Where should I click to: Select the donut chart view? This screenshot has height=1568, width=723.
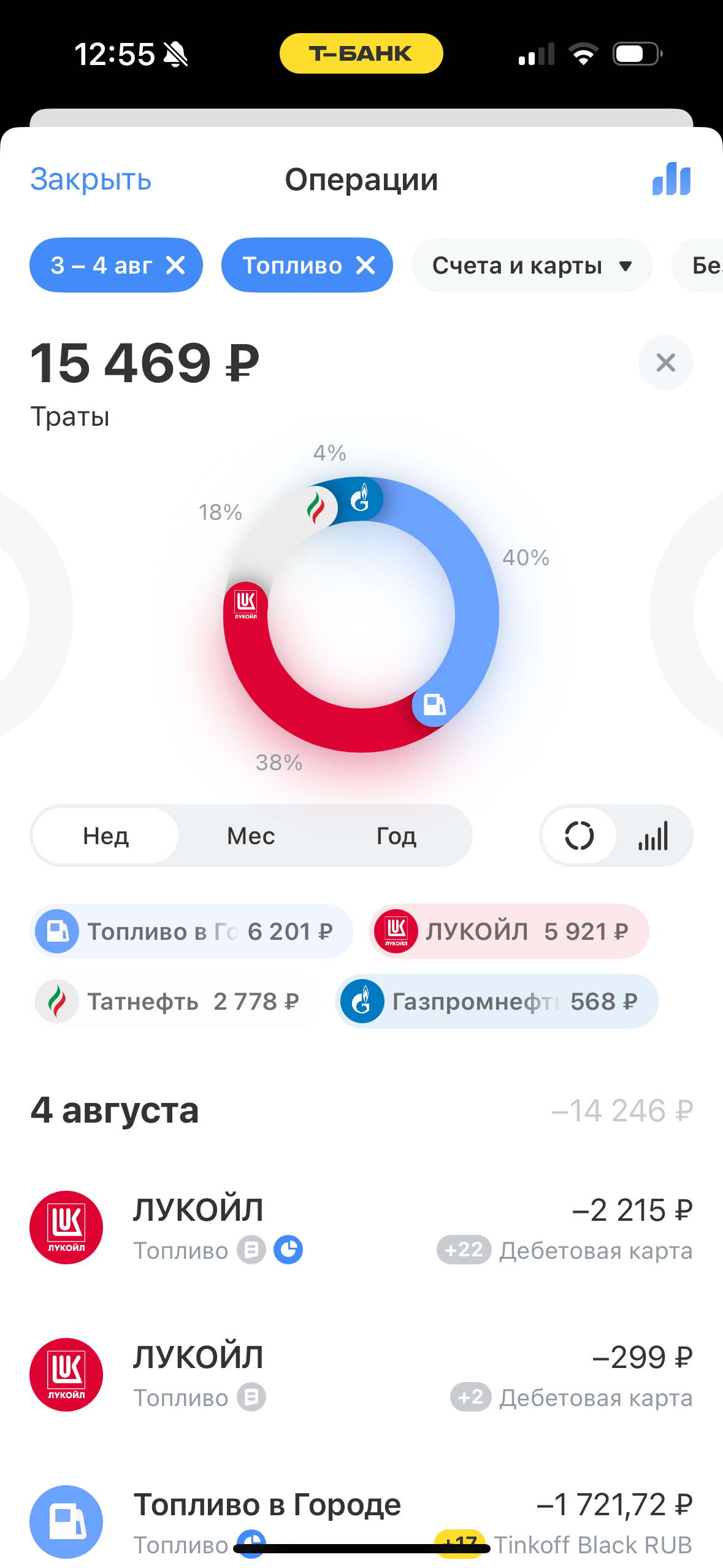pos(579,836)
